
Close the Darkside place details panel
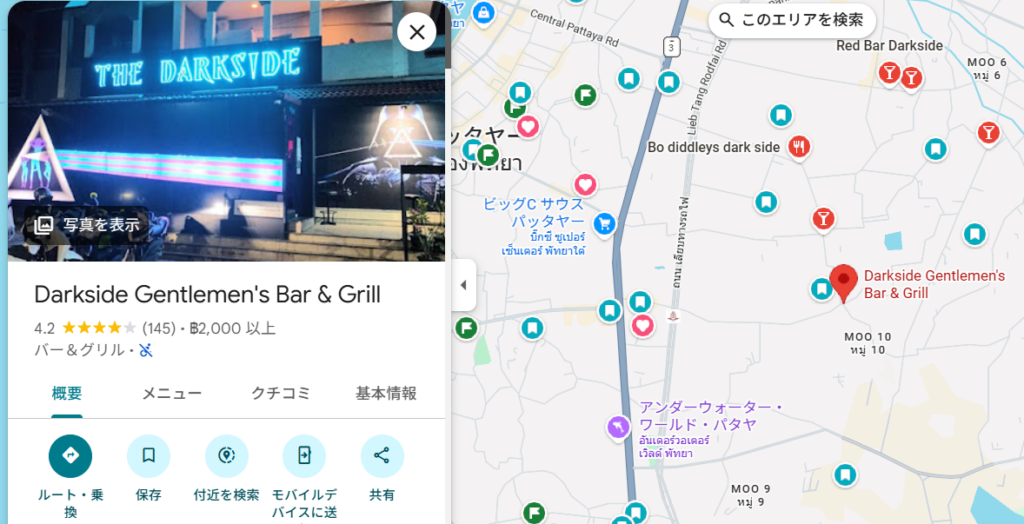pyautogui.click(x=417, y=32)
